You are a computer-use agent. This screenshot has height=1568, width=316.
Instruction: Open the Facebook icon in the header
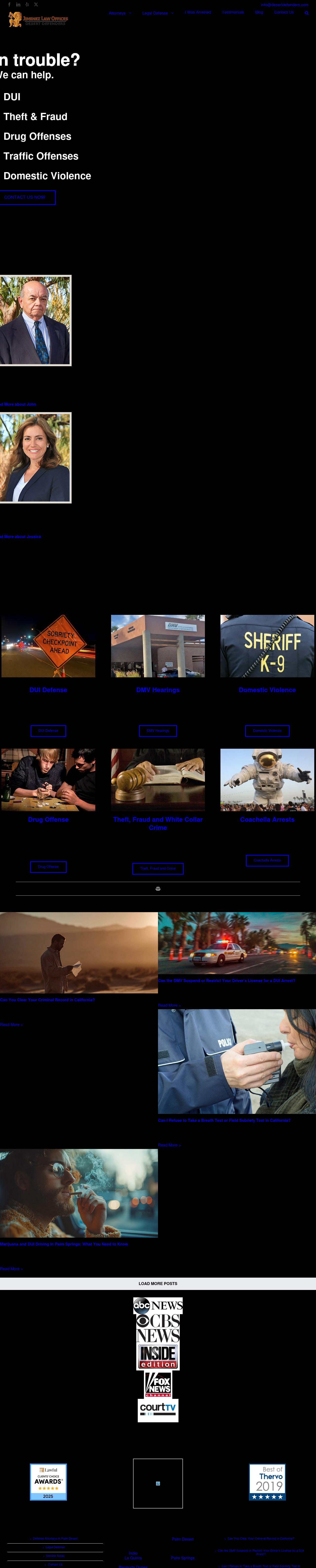click(x=9, y=4)
